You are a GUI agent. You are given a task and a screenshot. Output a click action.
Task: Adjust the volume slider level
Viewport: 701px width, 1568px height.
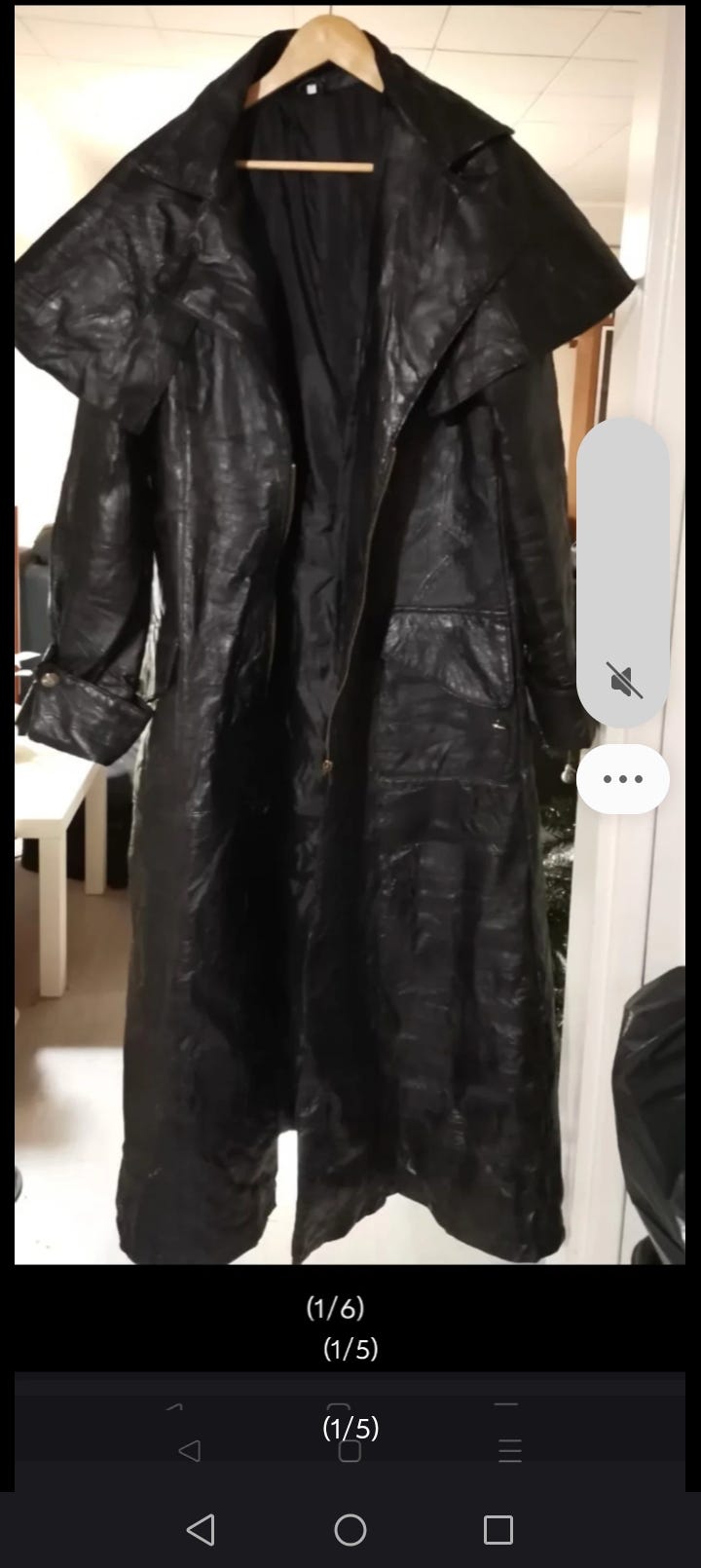(x=623, y=573)
